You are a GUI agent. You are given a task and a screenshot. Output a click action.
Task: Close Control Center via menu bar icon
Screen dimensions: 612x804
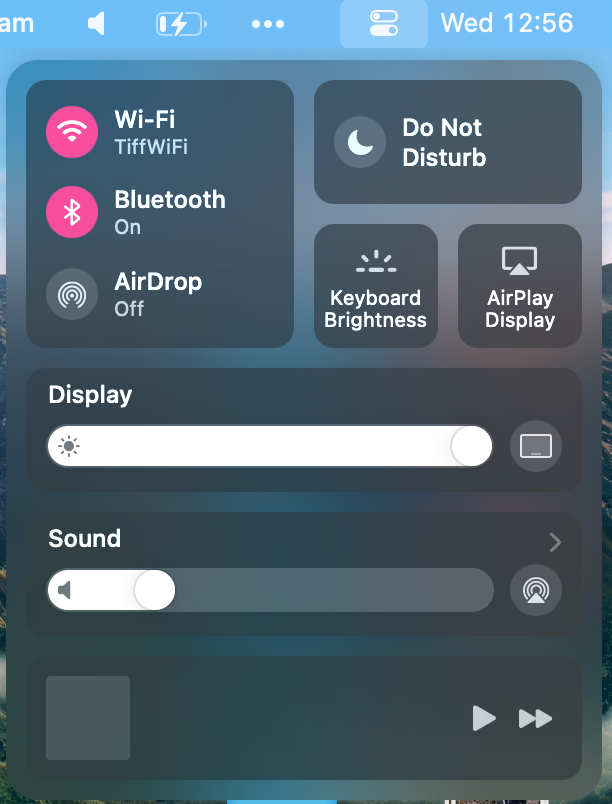[x=384, y=23]
